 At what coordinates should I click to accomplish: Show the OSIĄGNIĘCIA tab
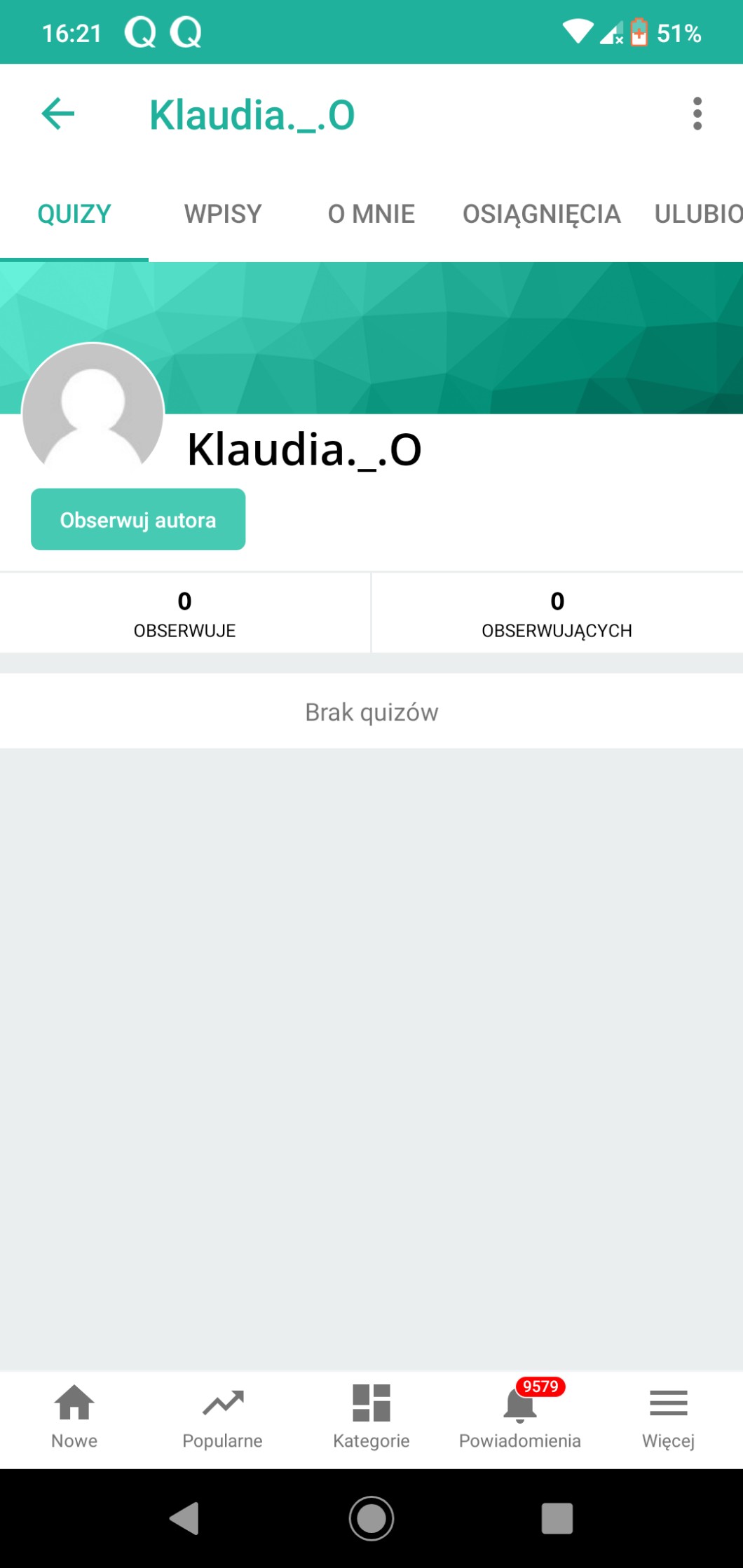point(541,214)
